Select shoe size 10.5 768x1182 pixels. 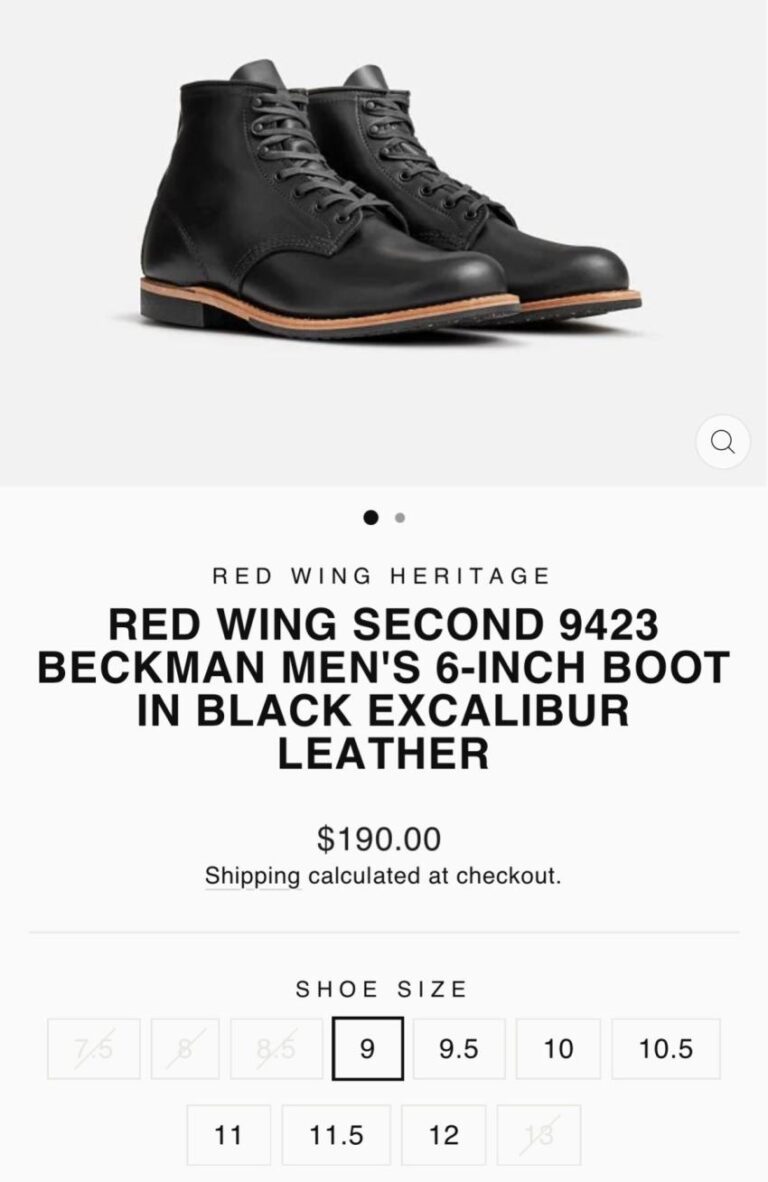click(666, 1049)
